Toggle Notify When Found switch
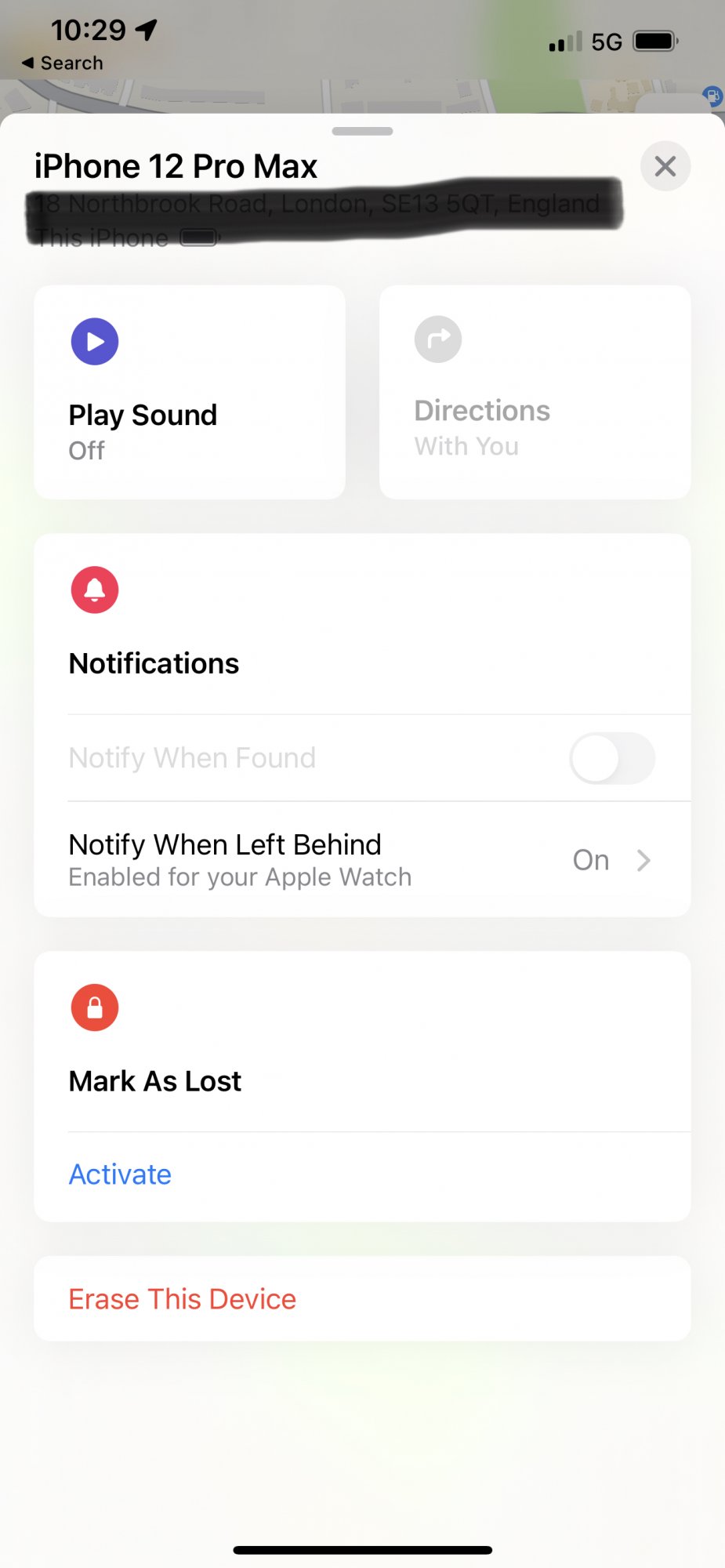 point(612,758)
